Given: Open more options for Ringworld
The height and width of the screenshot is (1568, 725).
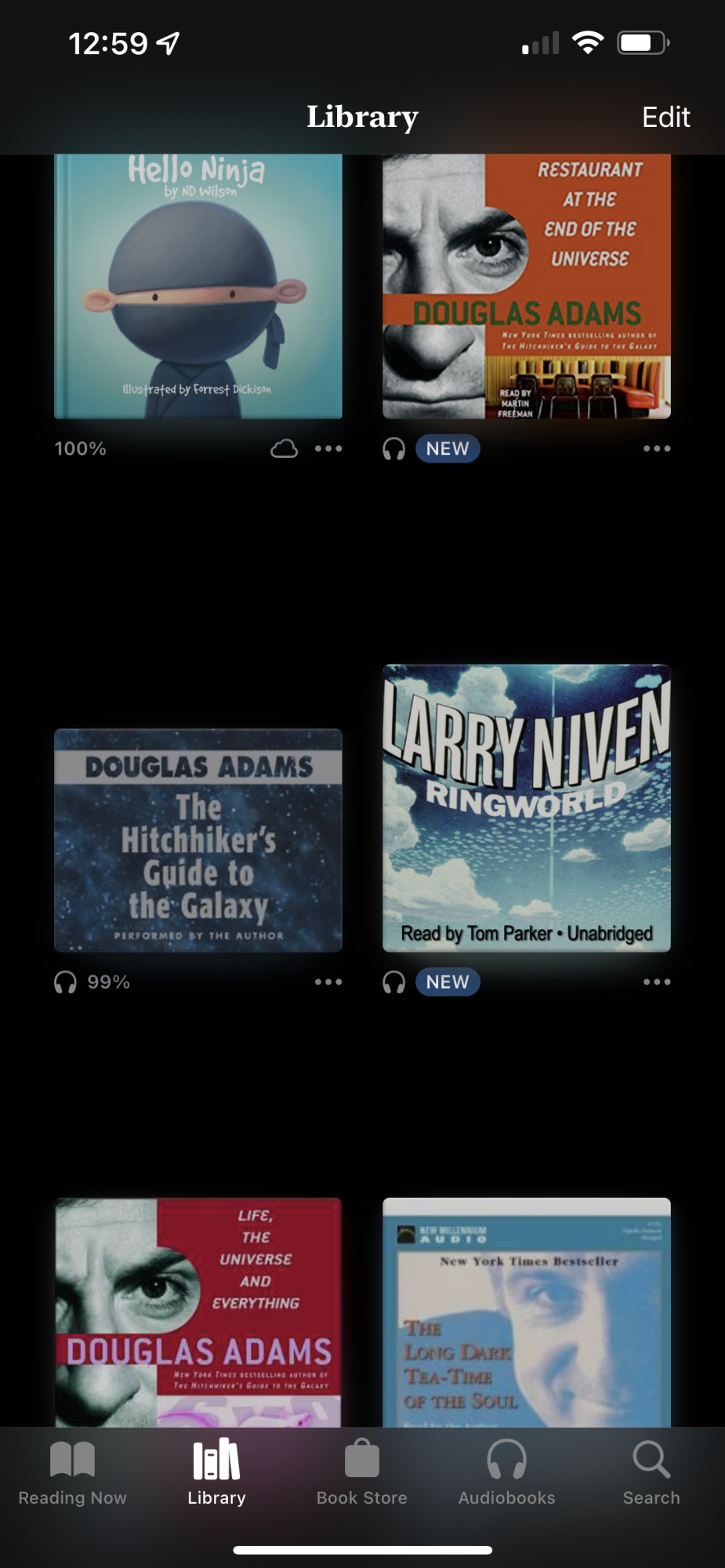Looking at the screenshot, I should (x=656, y=982).
